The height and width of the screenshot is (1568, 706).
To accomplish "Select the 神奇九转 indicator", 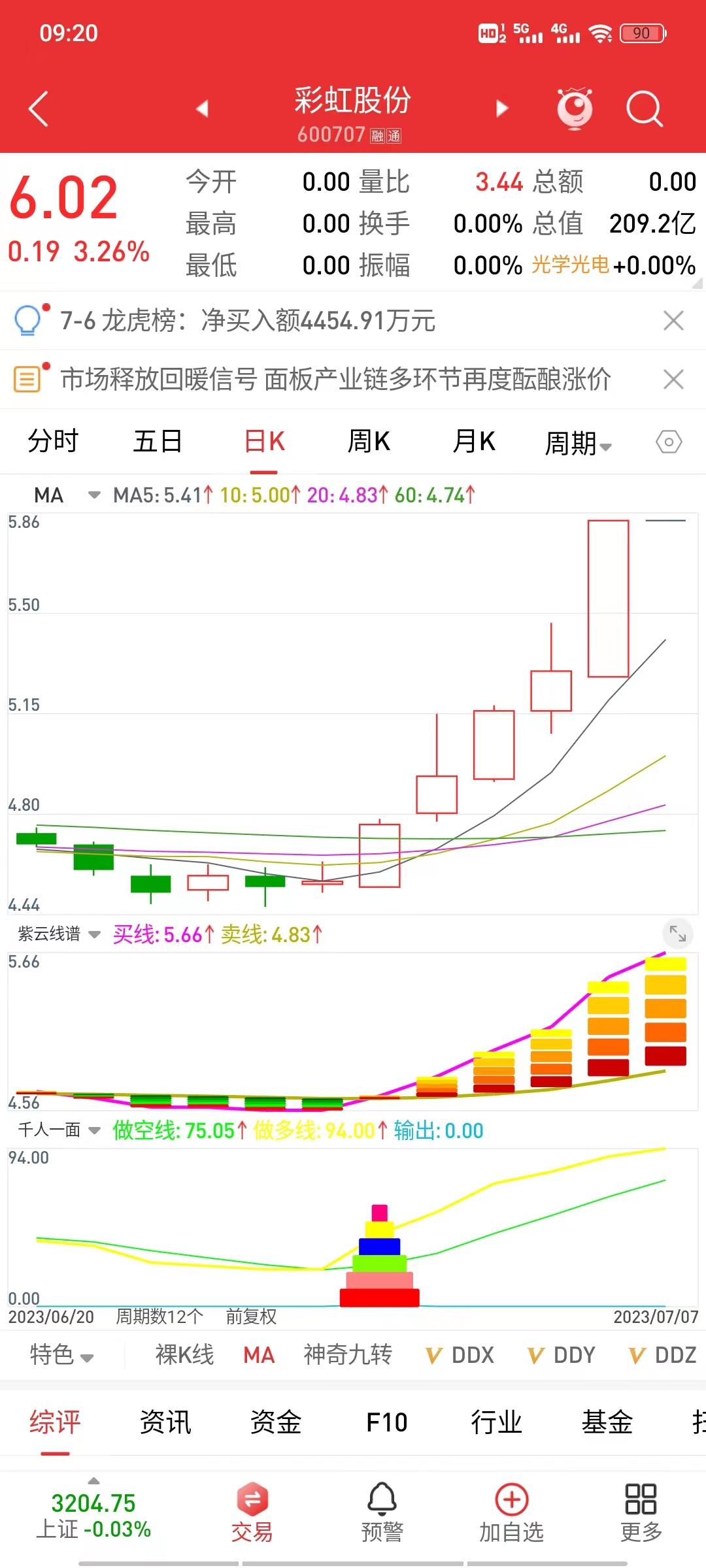I will 348,1355.
